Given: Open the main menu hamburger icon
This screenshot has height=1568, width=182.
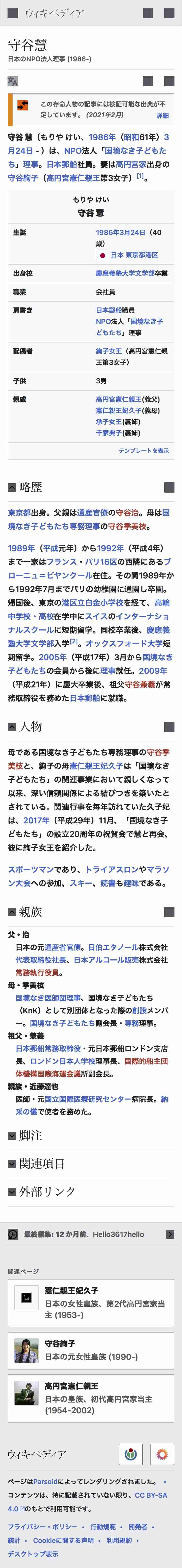Looking at the screenshot, I should [x=12, y=12].
